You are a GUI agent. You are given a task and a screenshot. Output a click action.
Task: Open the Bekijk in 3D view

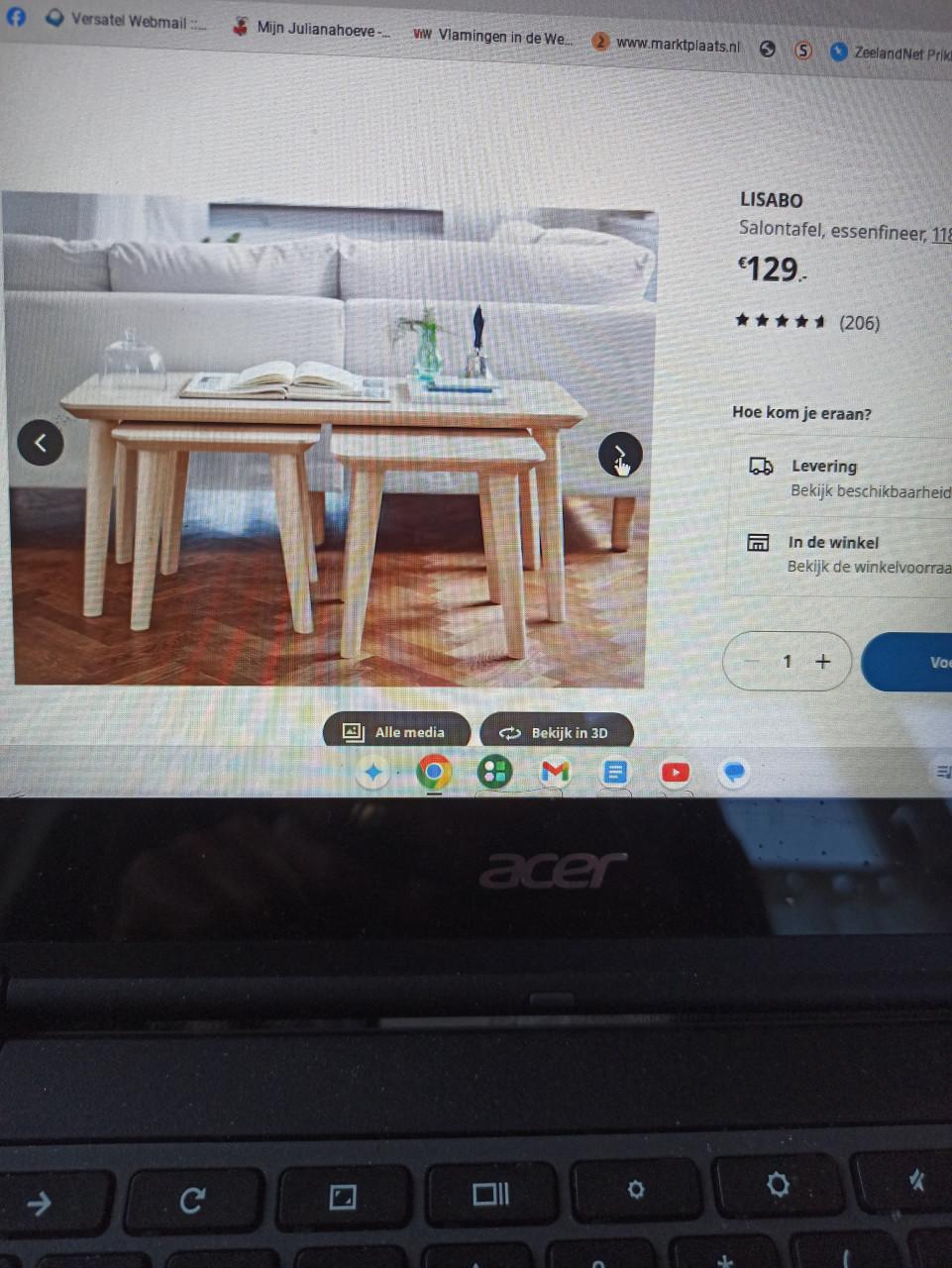coord(558,733)
